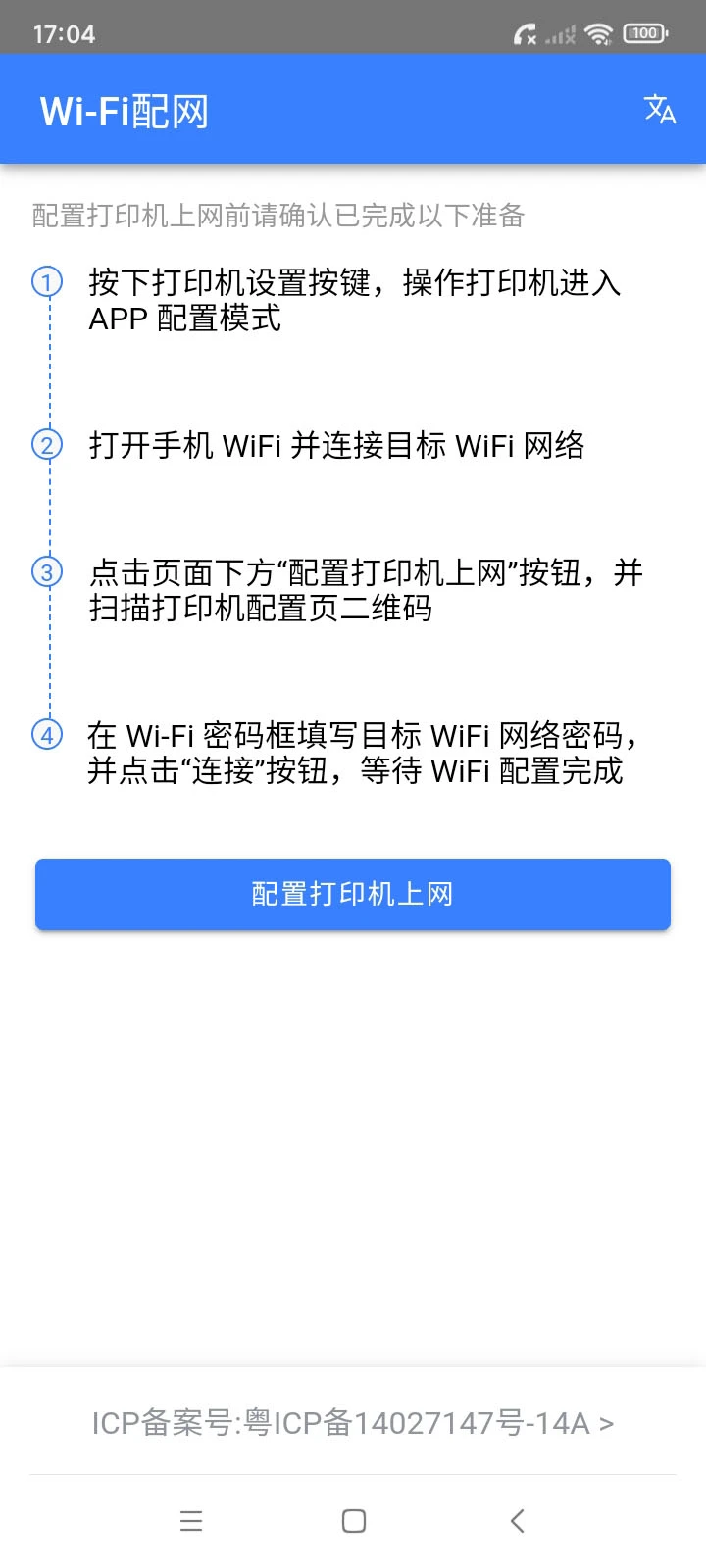Open the language switcher icon

coord(661,110)
